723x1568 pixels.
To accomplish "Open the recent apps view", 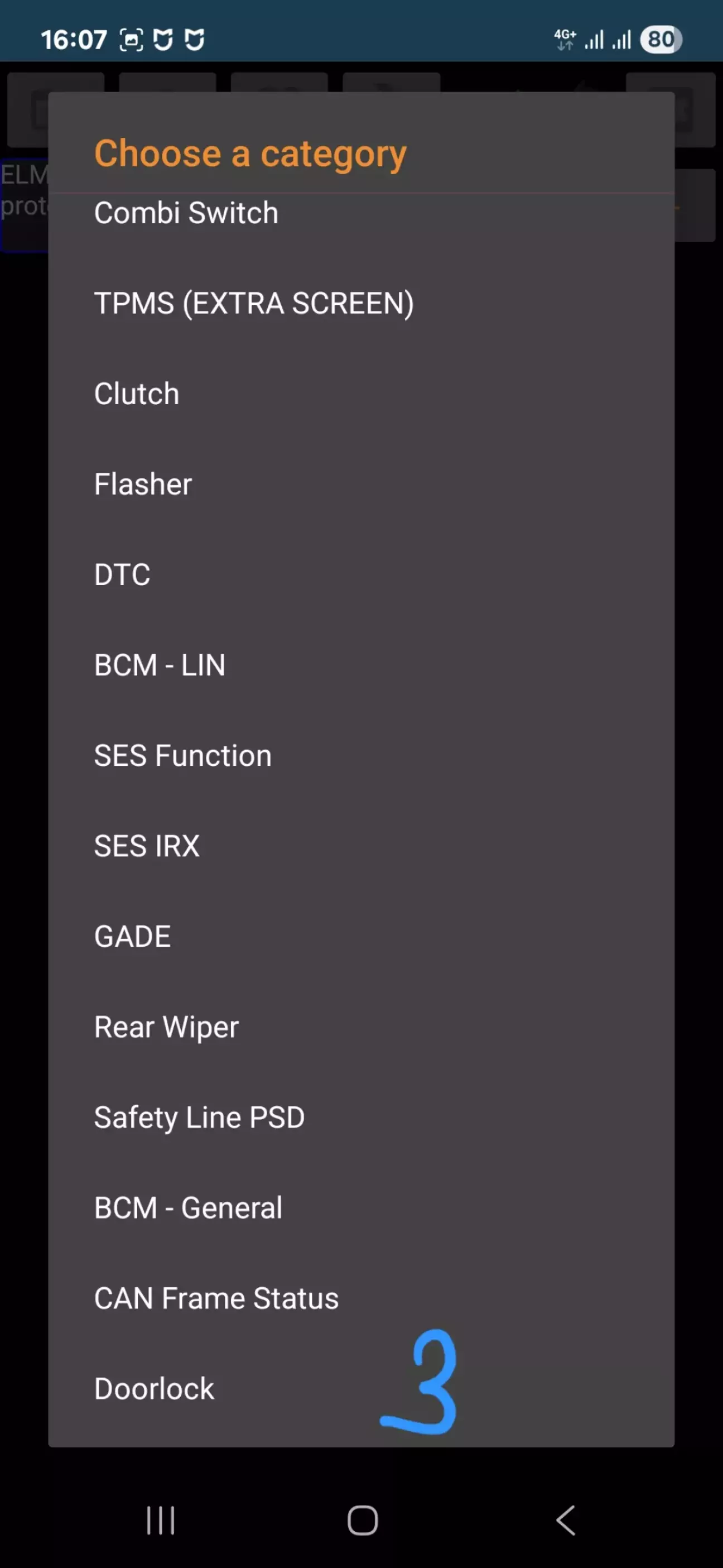I will 161,1521.
